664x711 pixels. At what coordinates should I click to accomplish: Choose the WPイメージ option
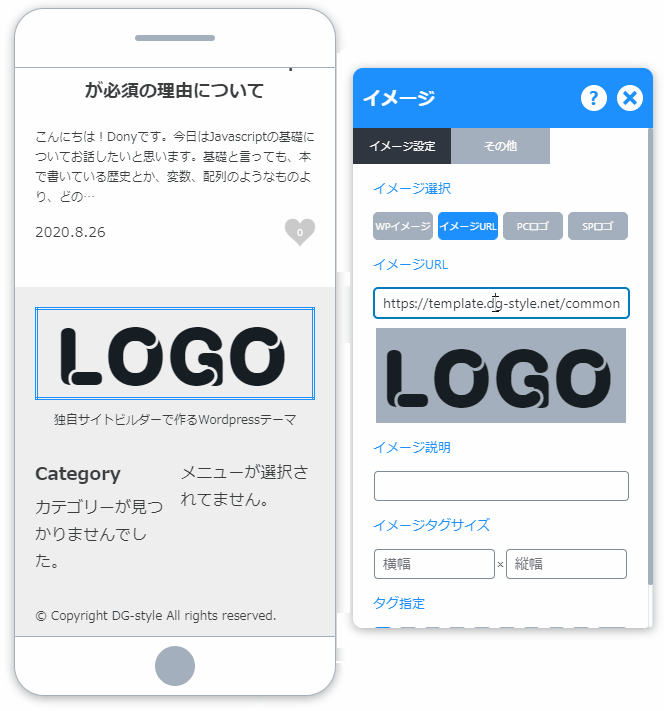tap(403, 226)
